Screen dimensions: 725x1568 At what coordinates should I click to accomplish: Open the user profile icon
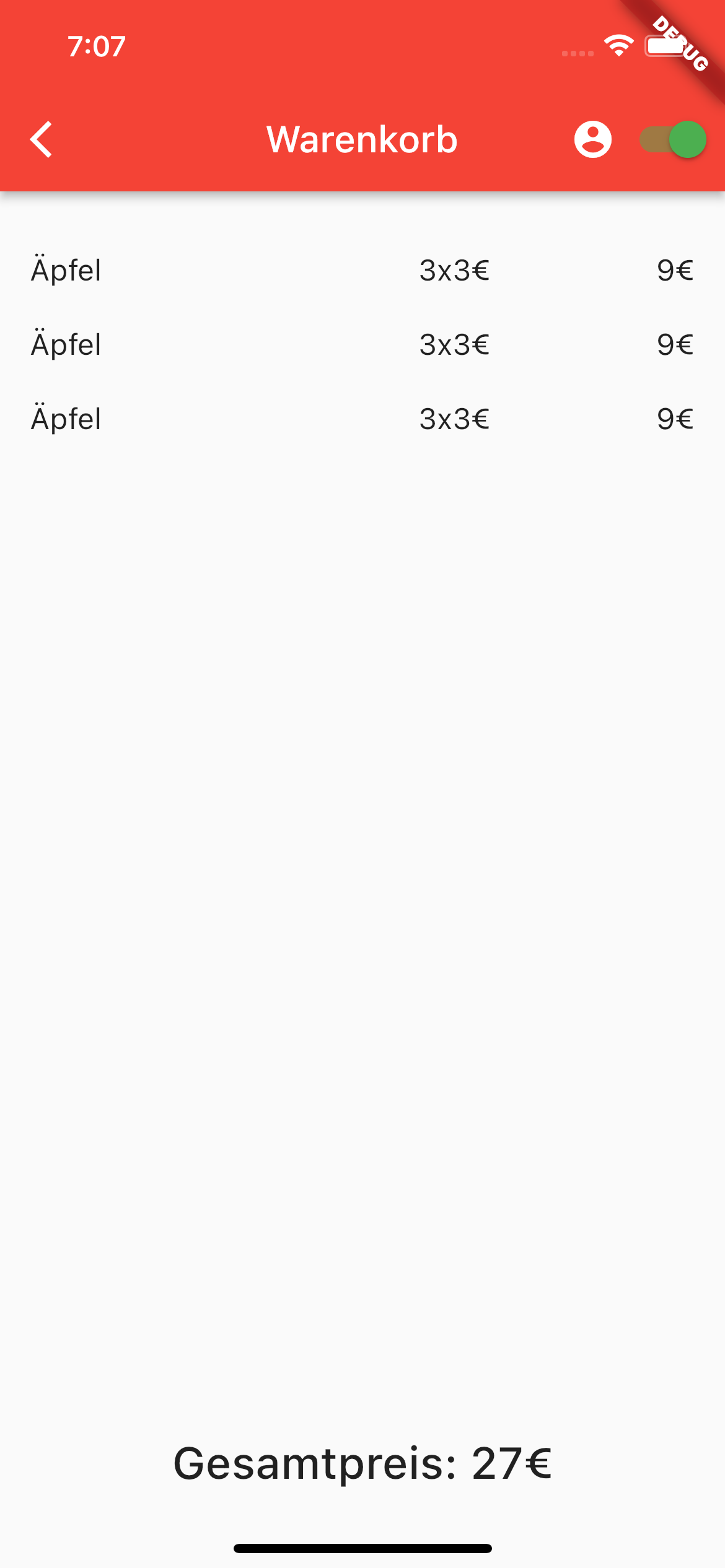click(x=592, y=139)
